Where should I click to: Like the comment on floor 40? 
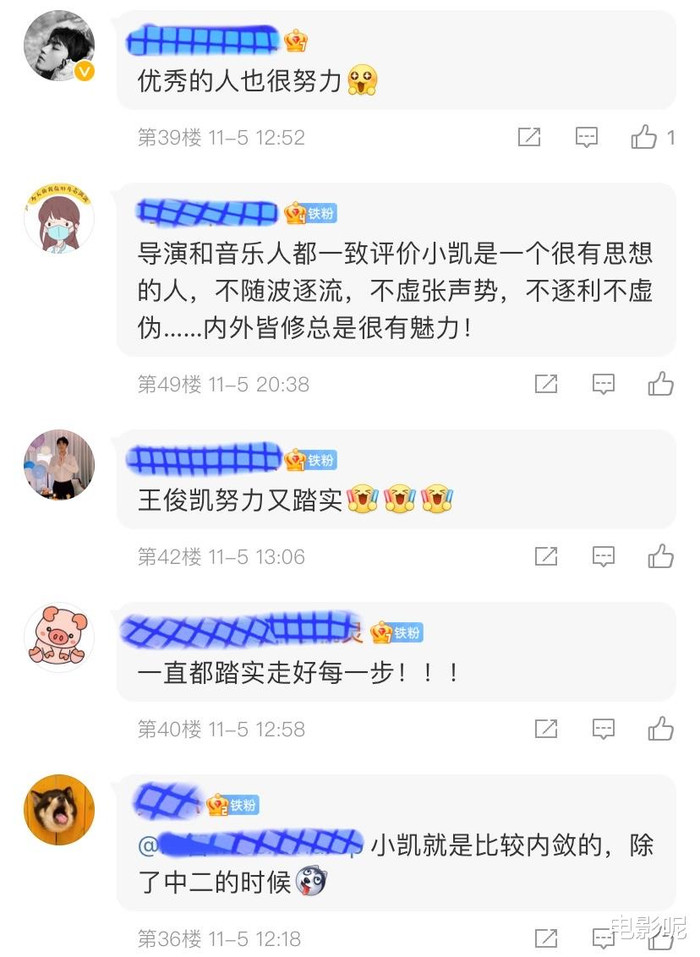tap(661, 729)
